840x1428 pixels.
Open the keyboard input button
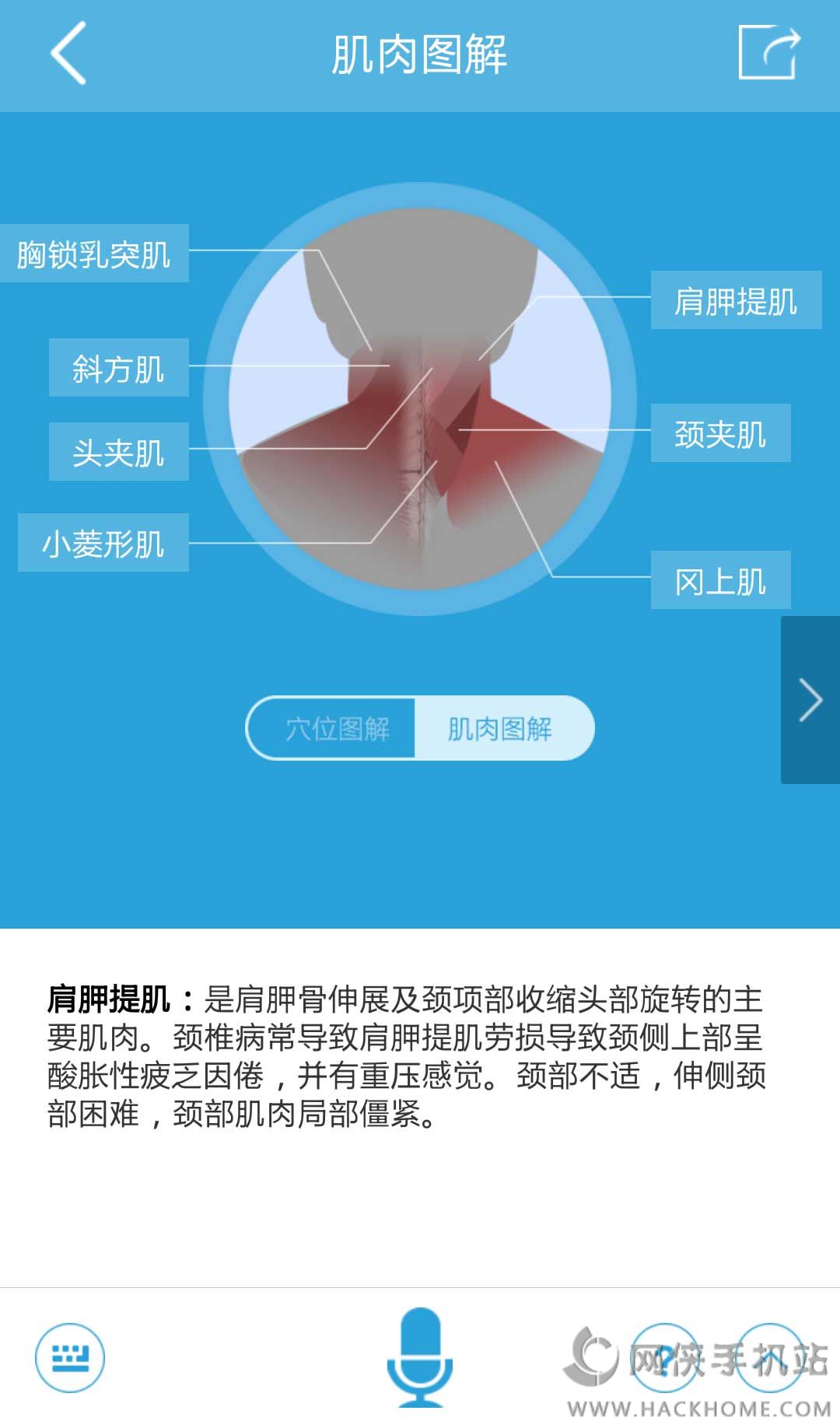70,1357
